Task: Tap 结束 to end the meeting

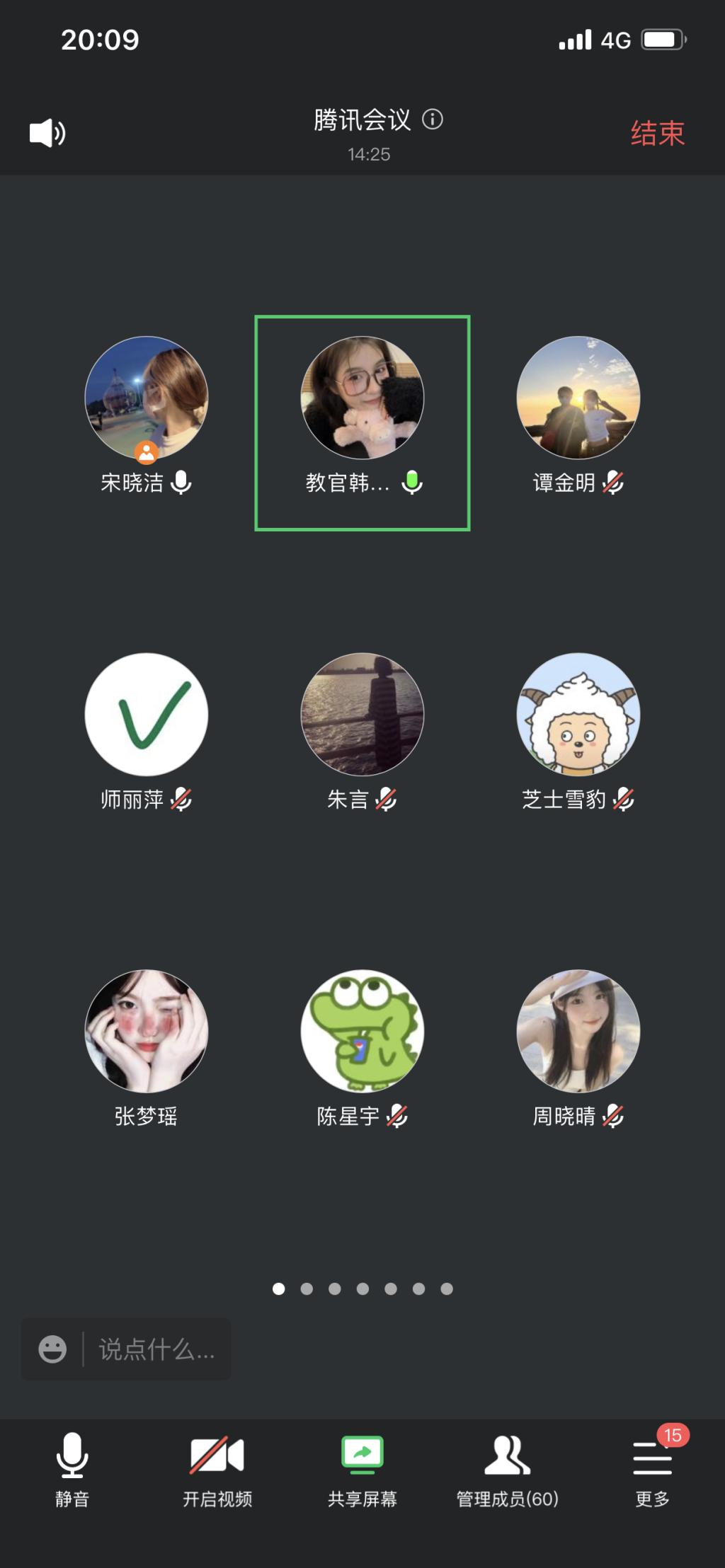Action: 657,133
